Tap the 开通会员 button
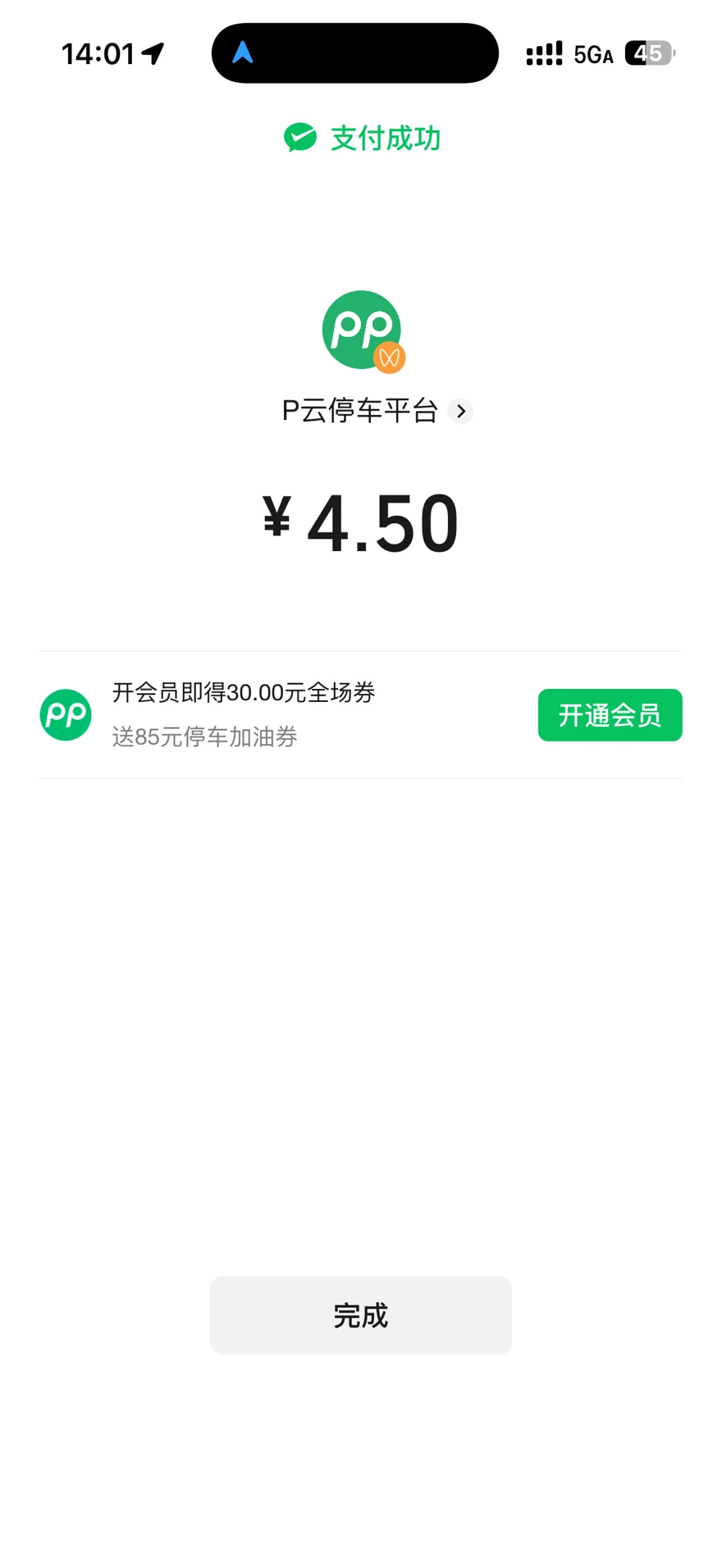The image size is (722, 1568). pyautogui.click(x=610, y=715)
